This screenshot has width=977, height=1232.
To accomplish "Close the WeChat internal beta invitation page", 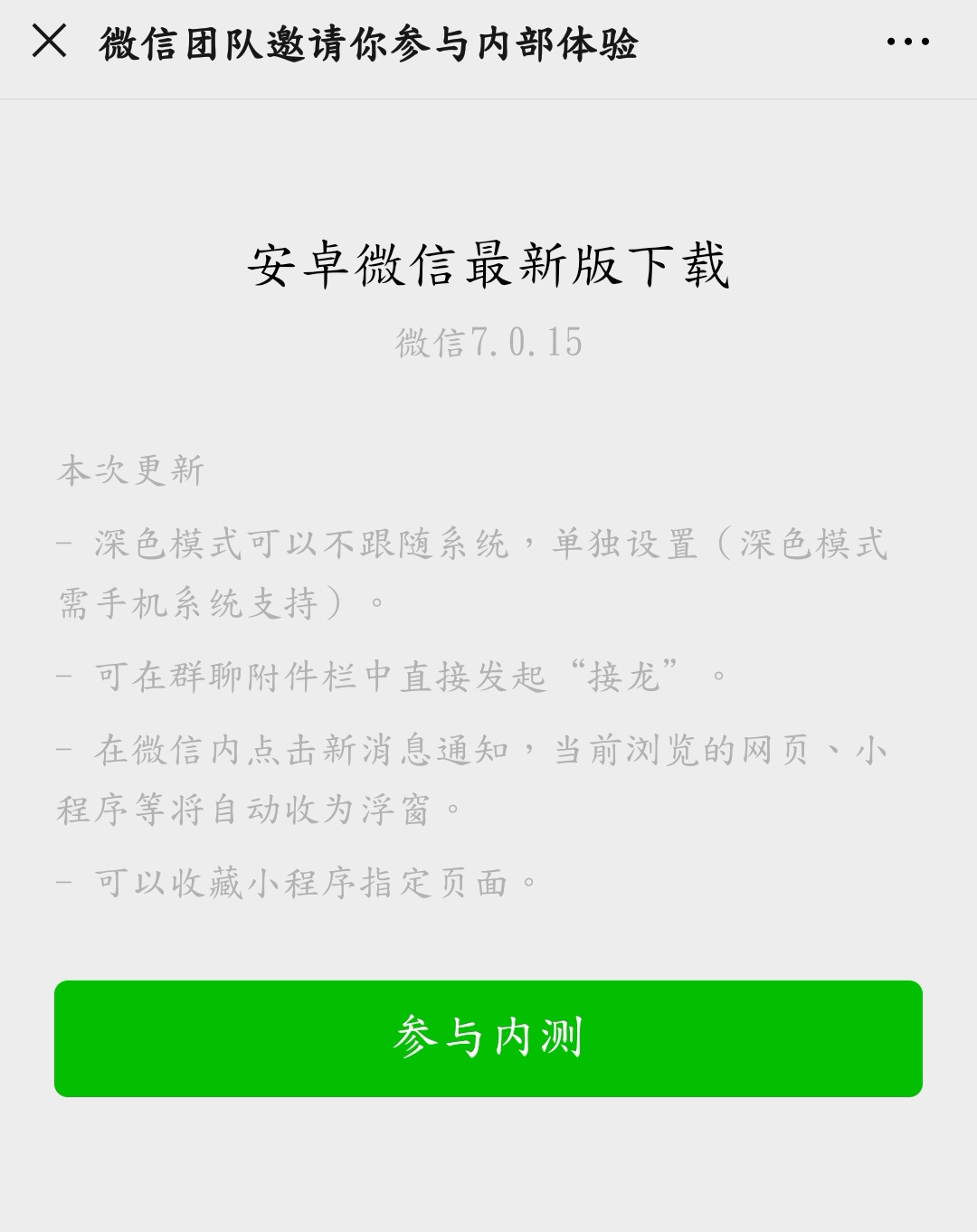I will 49,41.
